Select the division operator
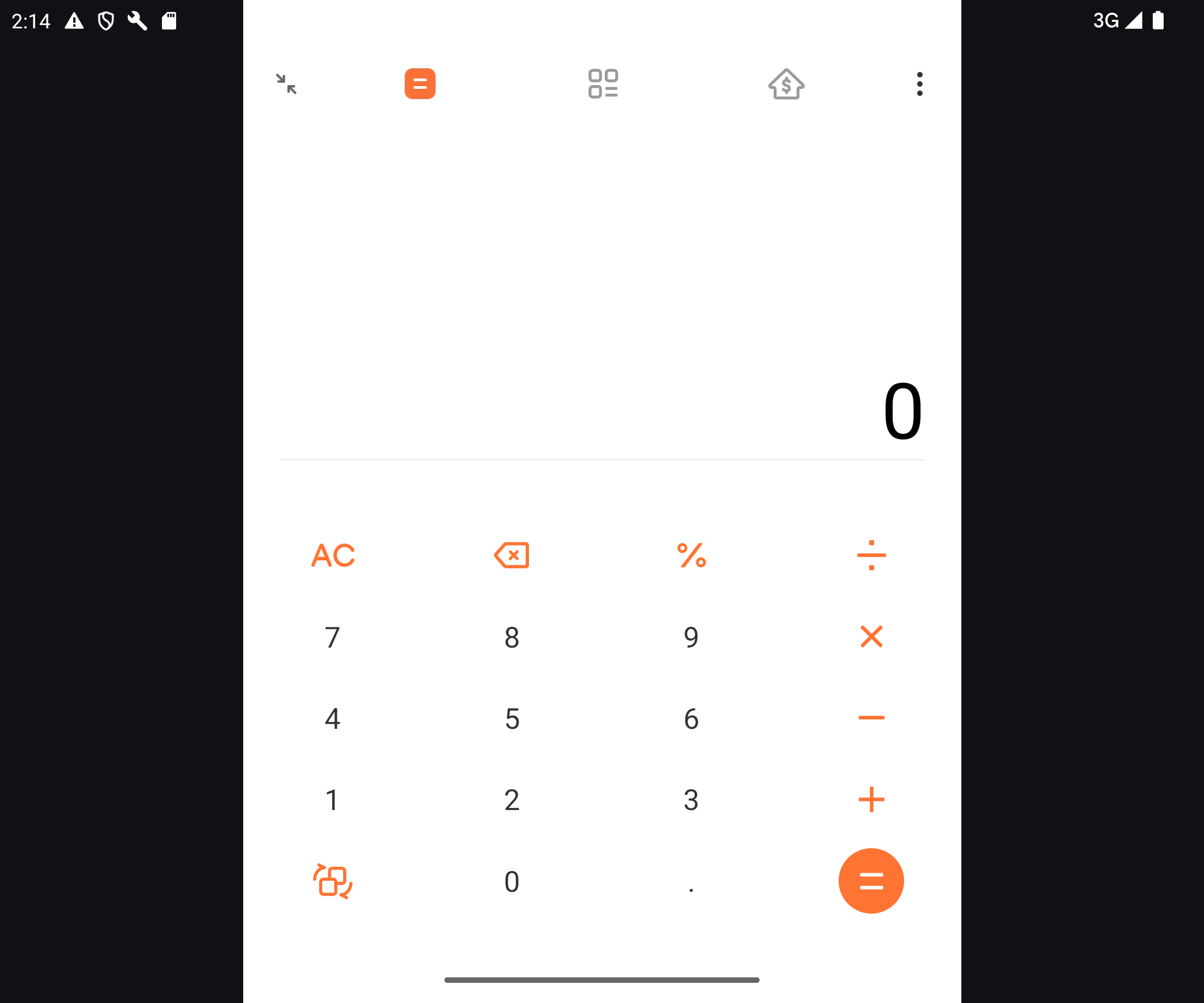 871,555
